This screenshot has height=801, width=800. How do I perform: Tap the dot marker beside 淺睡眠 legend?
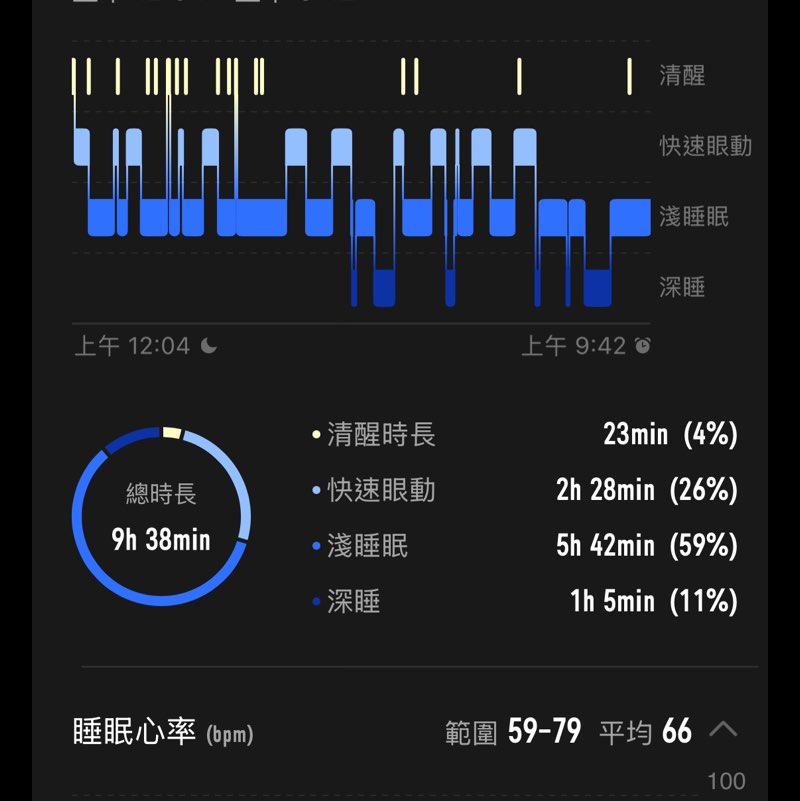[x=316, y=546]
